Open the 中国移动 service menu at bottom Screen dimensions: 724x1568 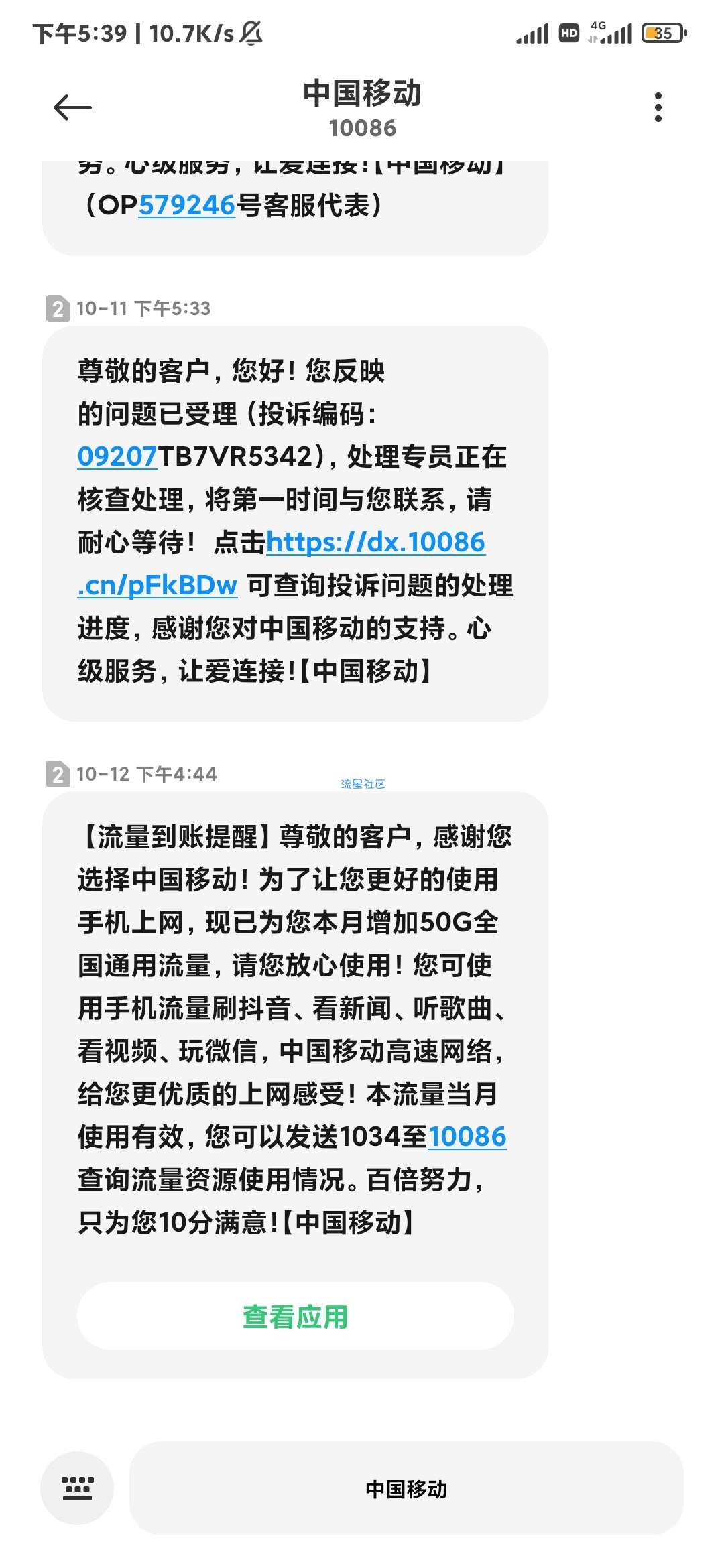tap(406, 1488)
